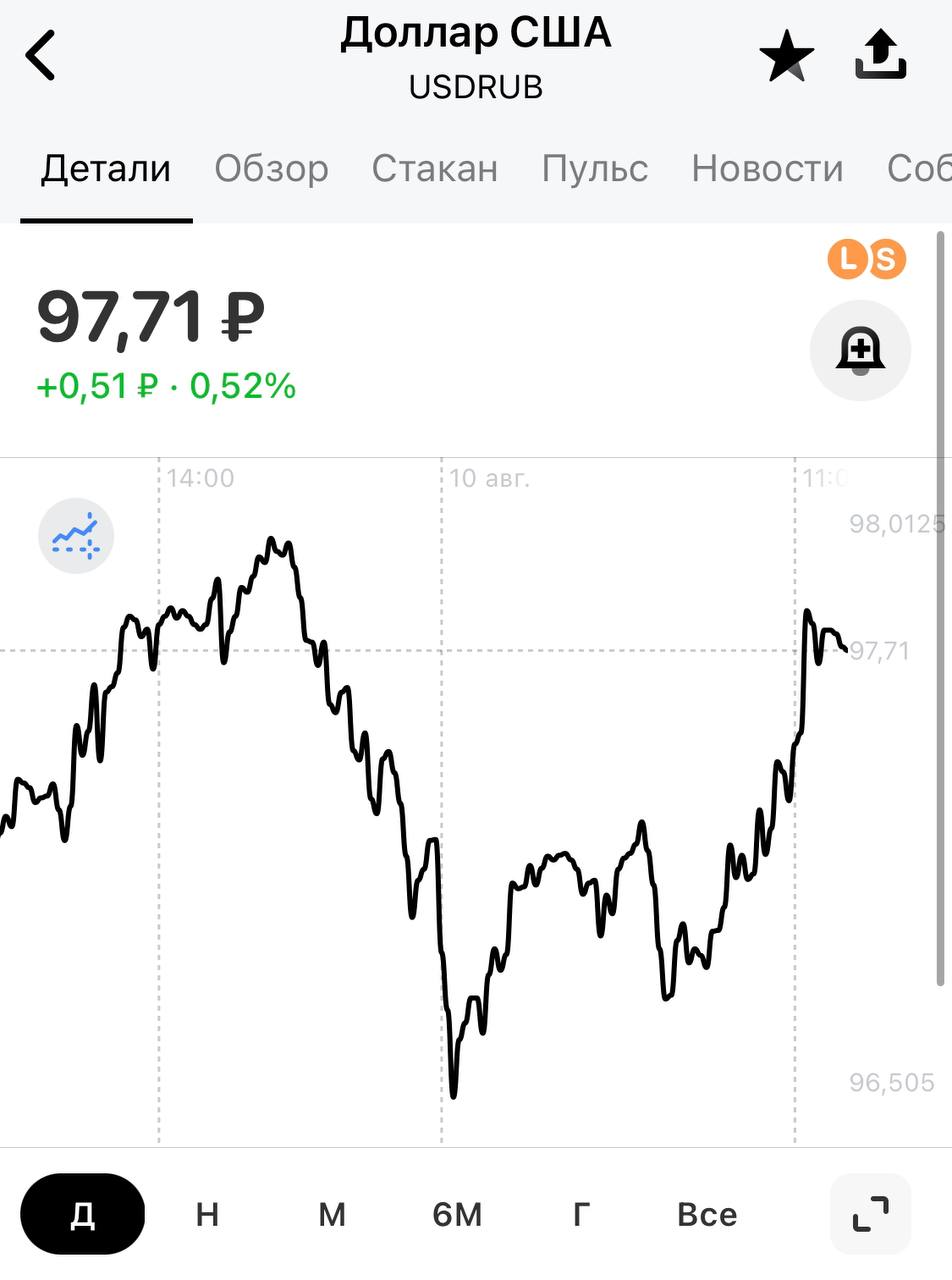Image resolution: width=952 pixels, height=1280 pixels.
Task: Select the Пульс tab
Action: 594,169
